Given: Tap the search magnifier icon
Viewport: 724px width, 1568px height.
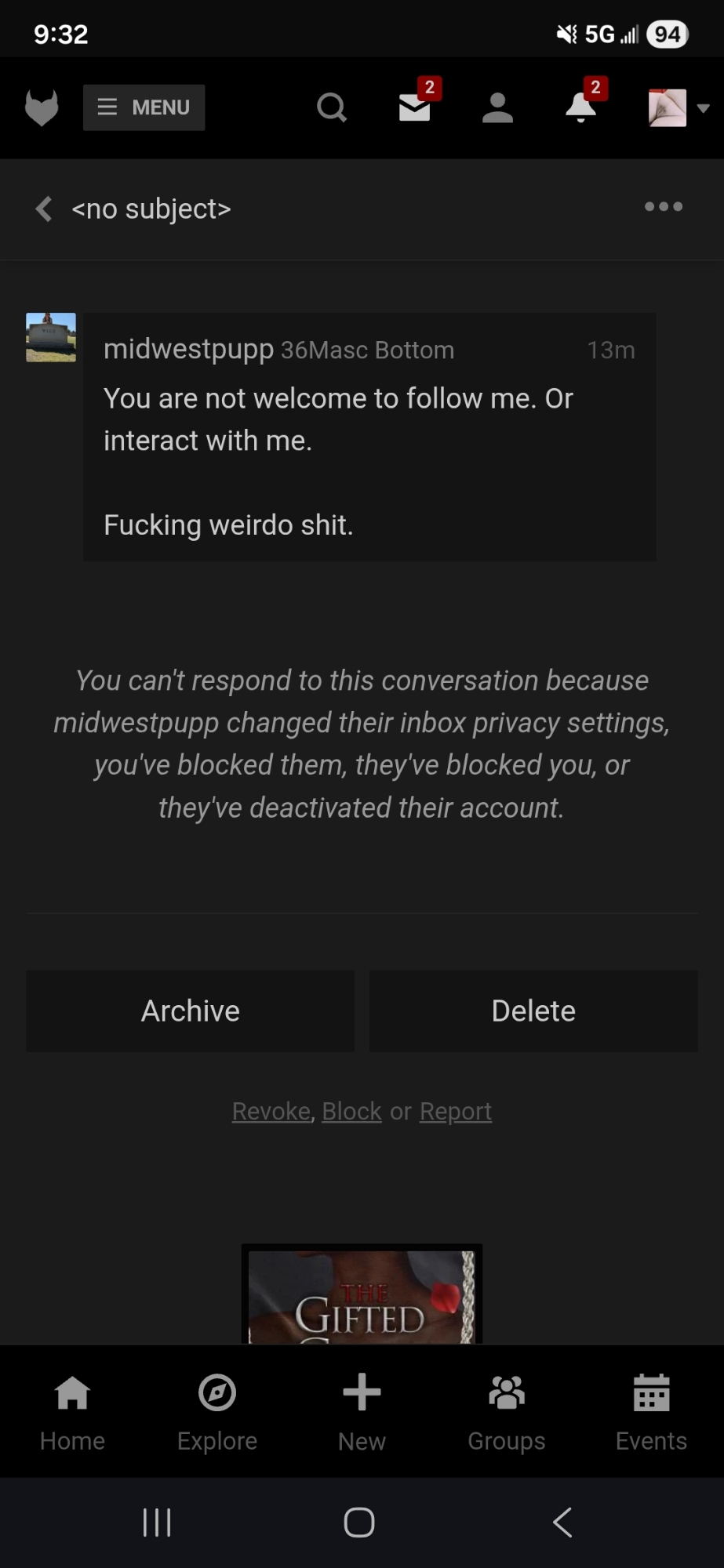Looking at the screenshot, I should click(x=331, y=107).
